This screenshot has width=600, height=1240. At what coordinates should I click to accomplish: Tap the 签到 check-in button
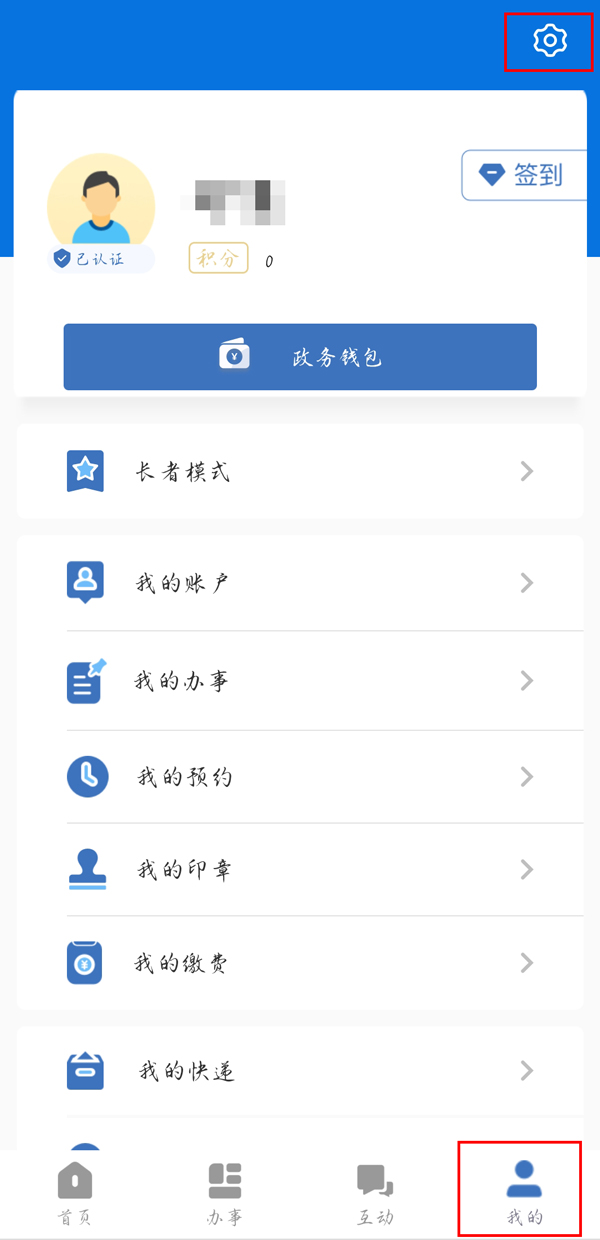tap(524, 175)
